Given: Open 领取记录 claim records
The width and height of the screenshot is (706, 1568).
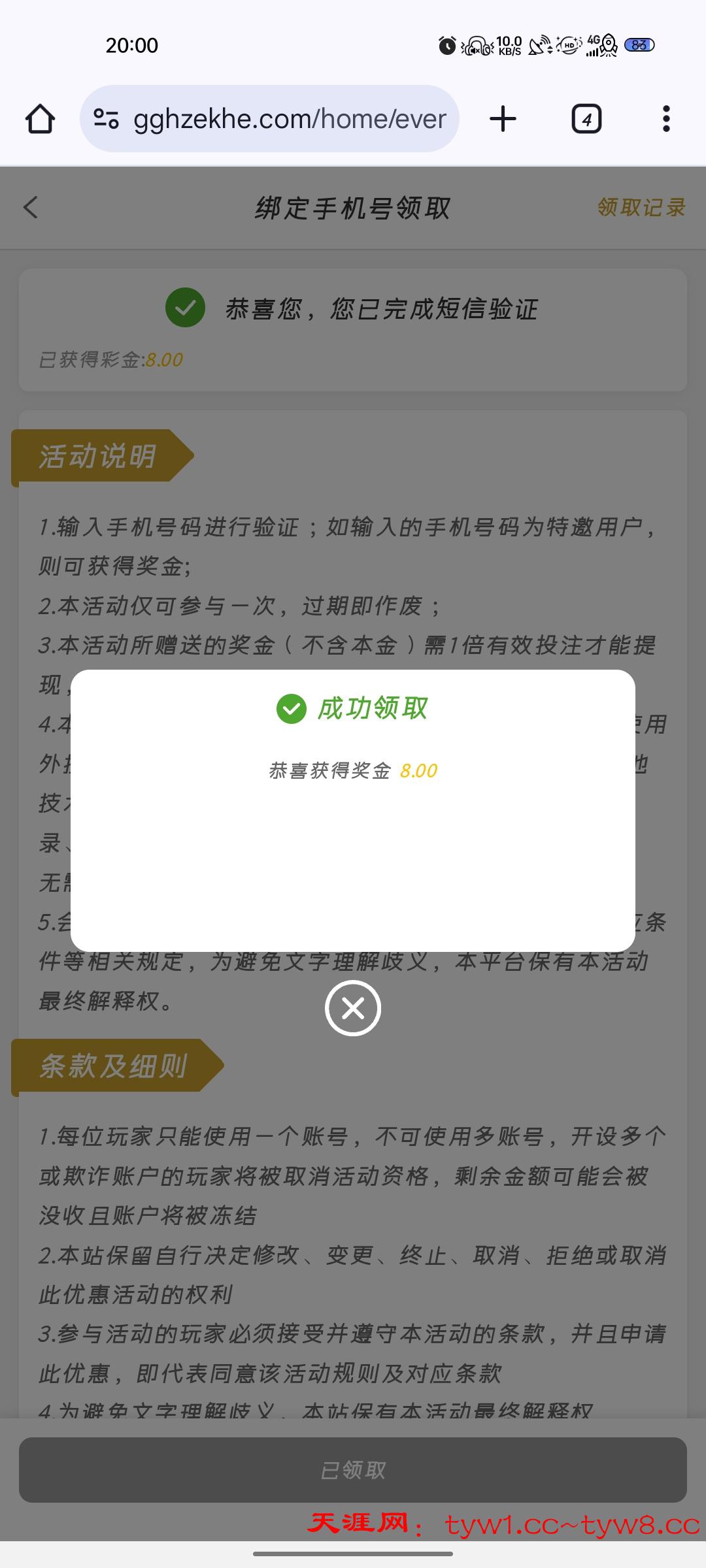Looking at the screenshot, I should coord(641,208).
